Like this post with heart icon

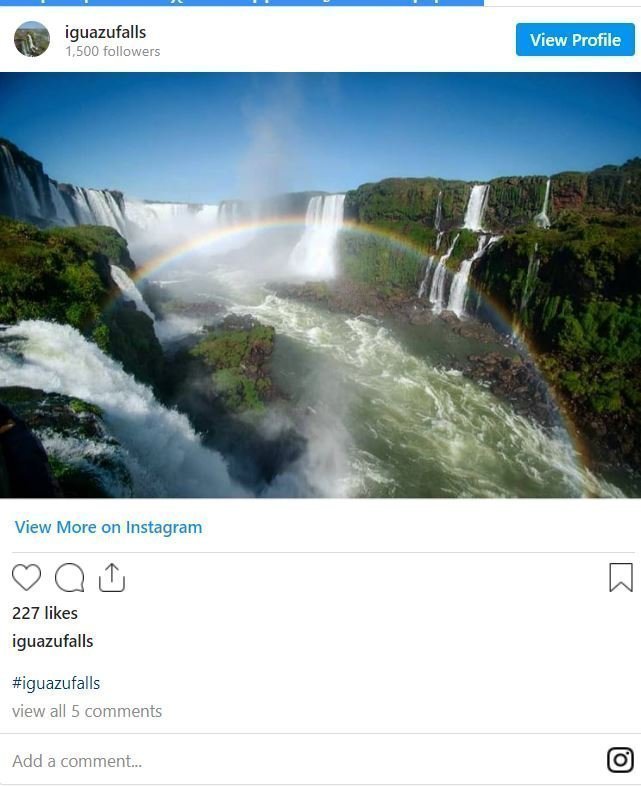pos(27,577)
